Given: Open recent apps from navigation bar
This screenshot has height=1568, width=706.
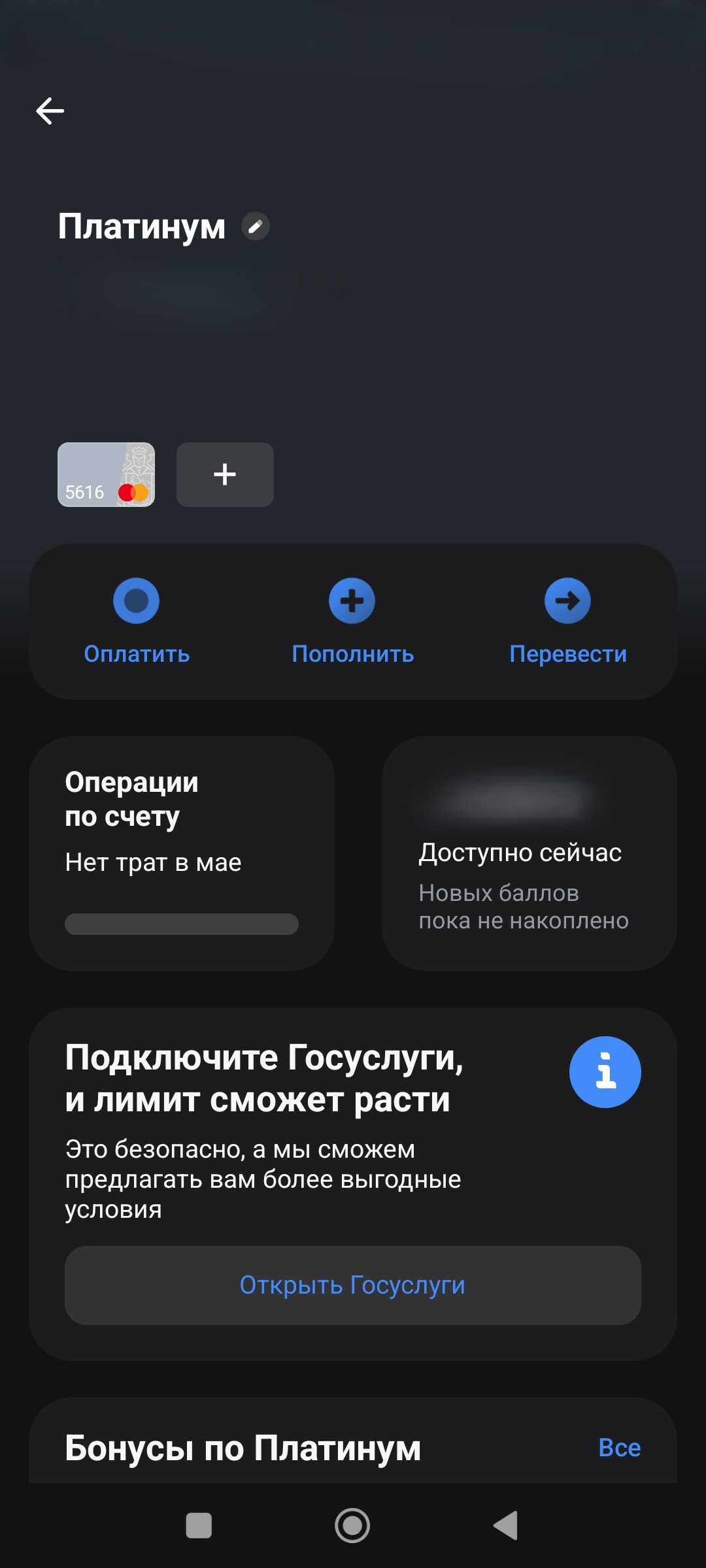Looking at the screenshot, I should click(199, 1526).
